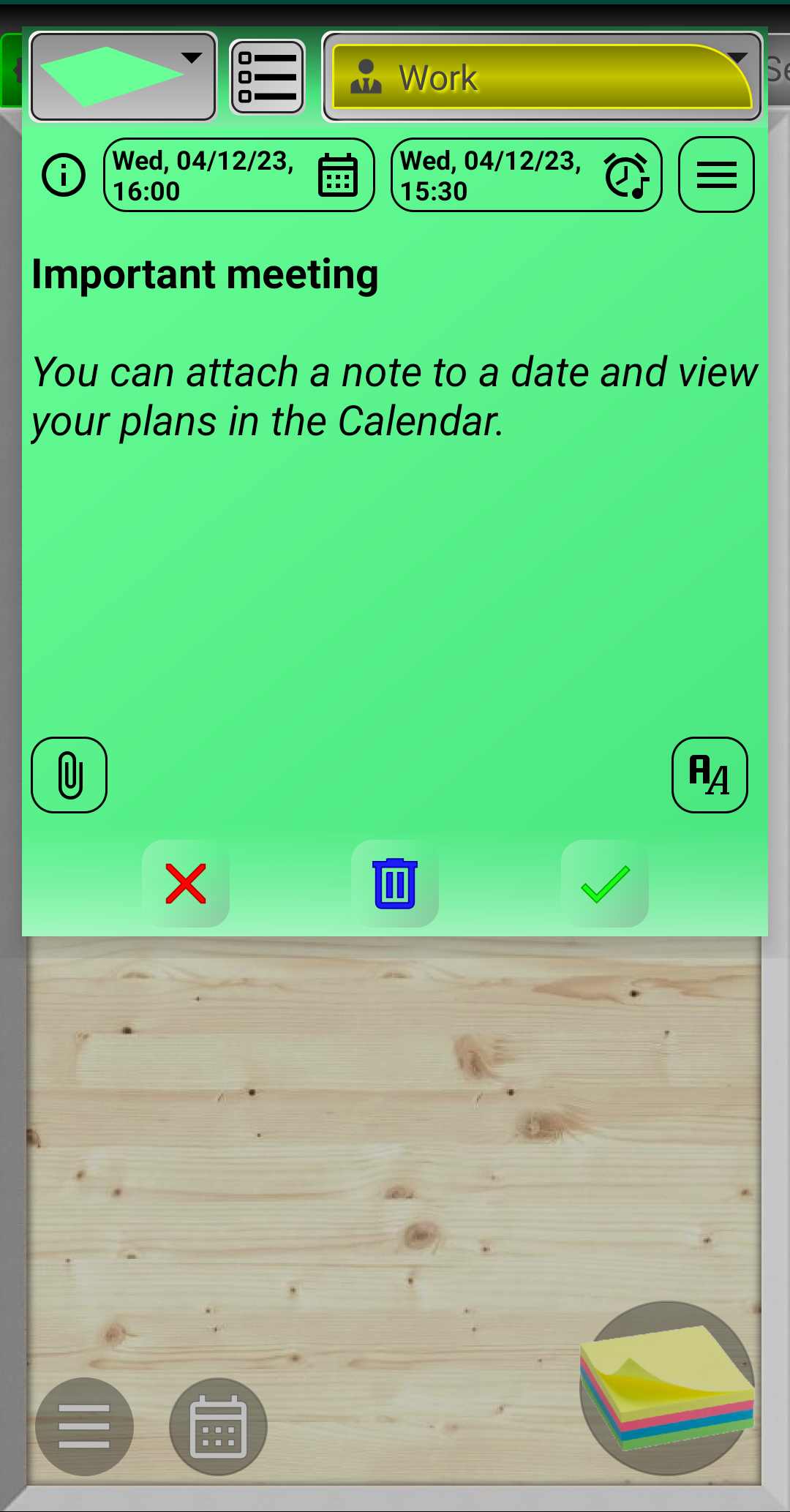Attach a file with the paperclip

pos(69,775)
